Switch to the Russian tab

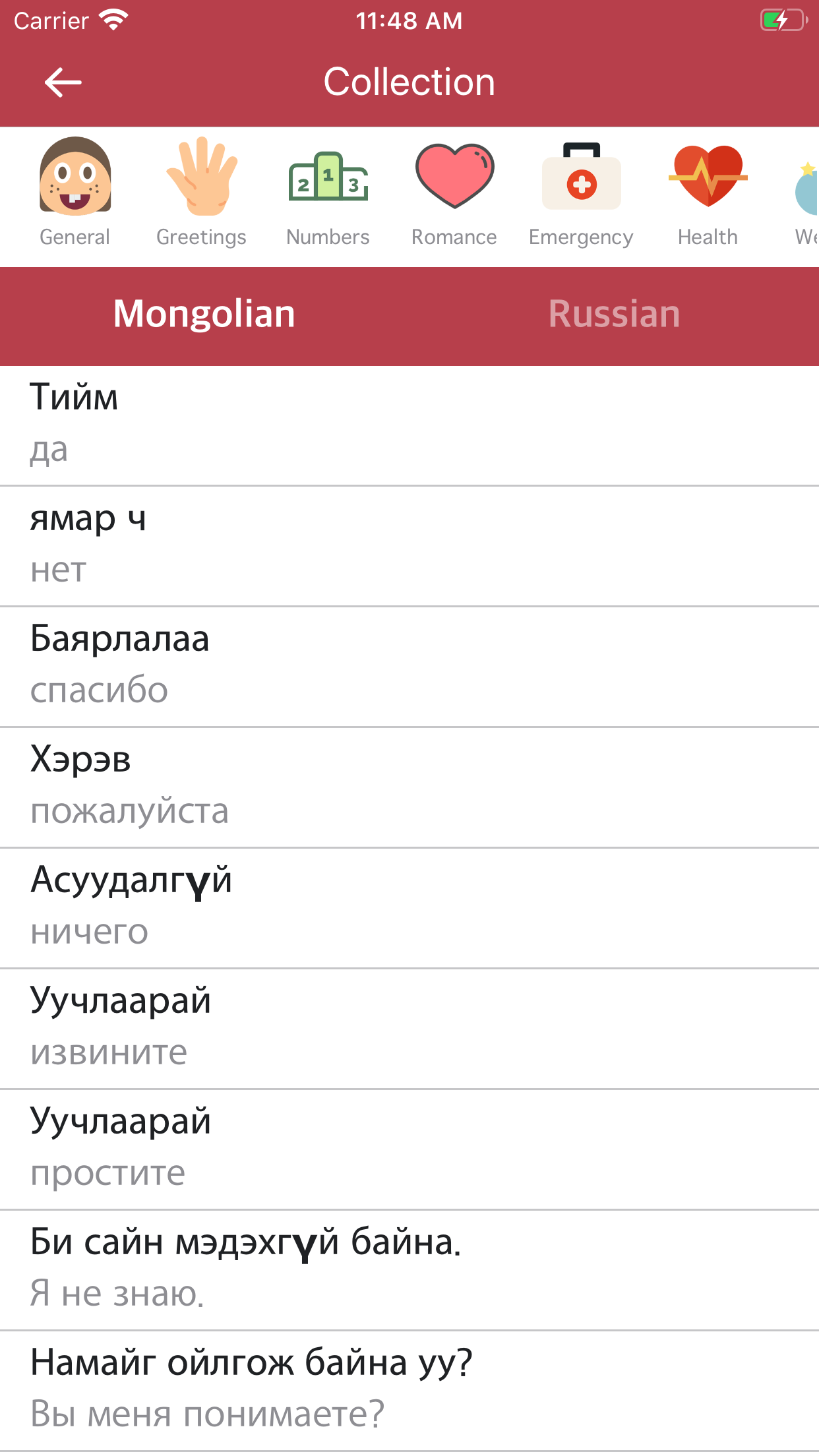point(614,315)
